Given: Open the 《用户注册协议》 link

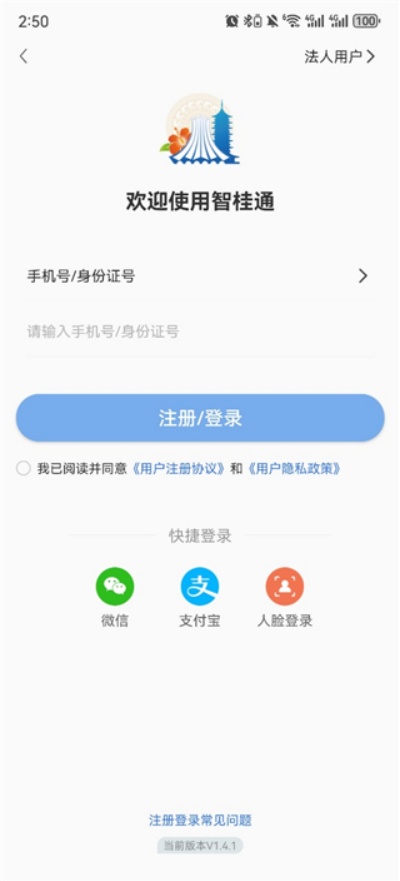Looking at the screenshot, I should (179, 469).
